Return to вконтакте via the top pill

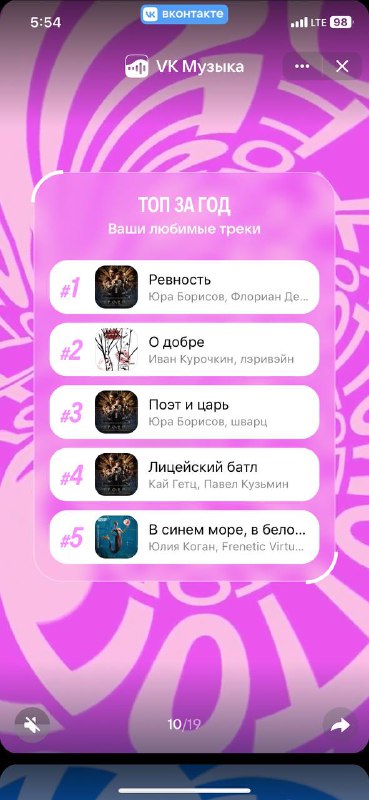(184, 14)
